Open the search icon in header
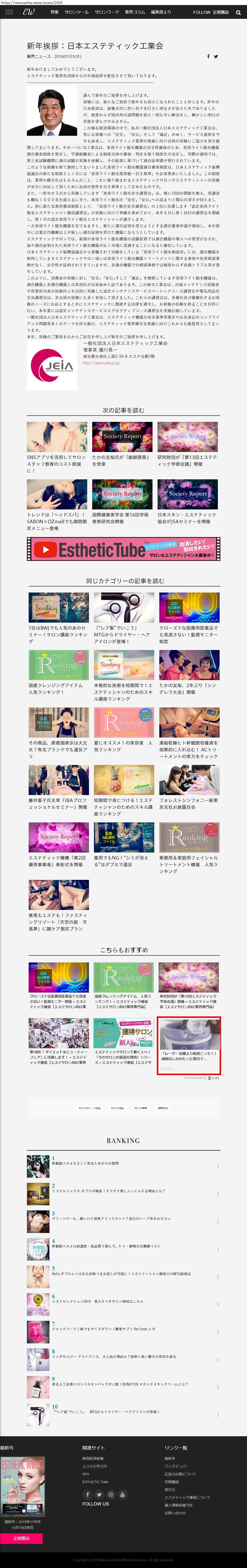Screen dimensions: 247x1568 tap(238, 12)
